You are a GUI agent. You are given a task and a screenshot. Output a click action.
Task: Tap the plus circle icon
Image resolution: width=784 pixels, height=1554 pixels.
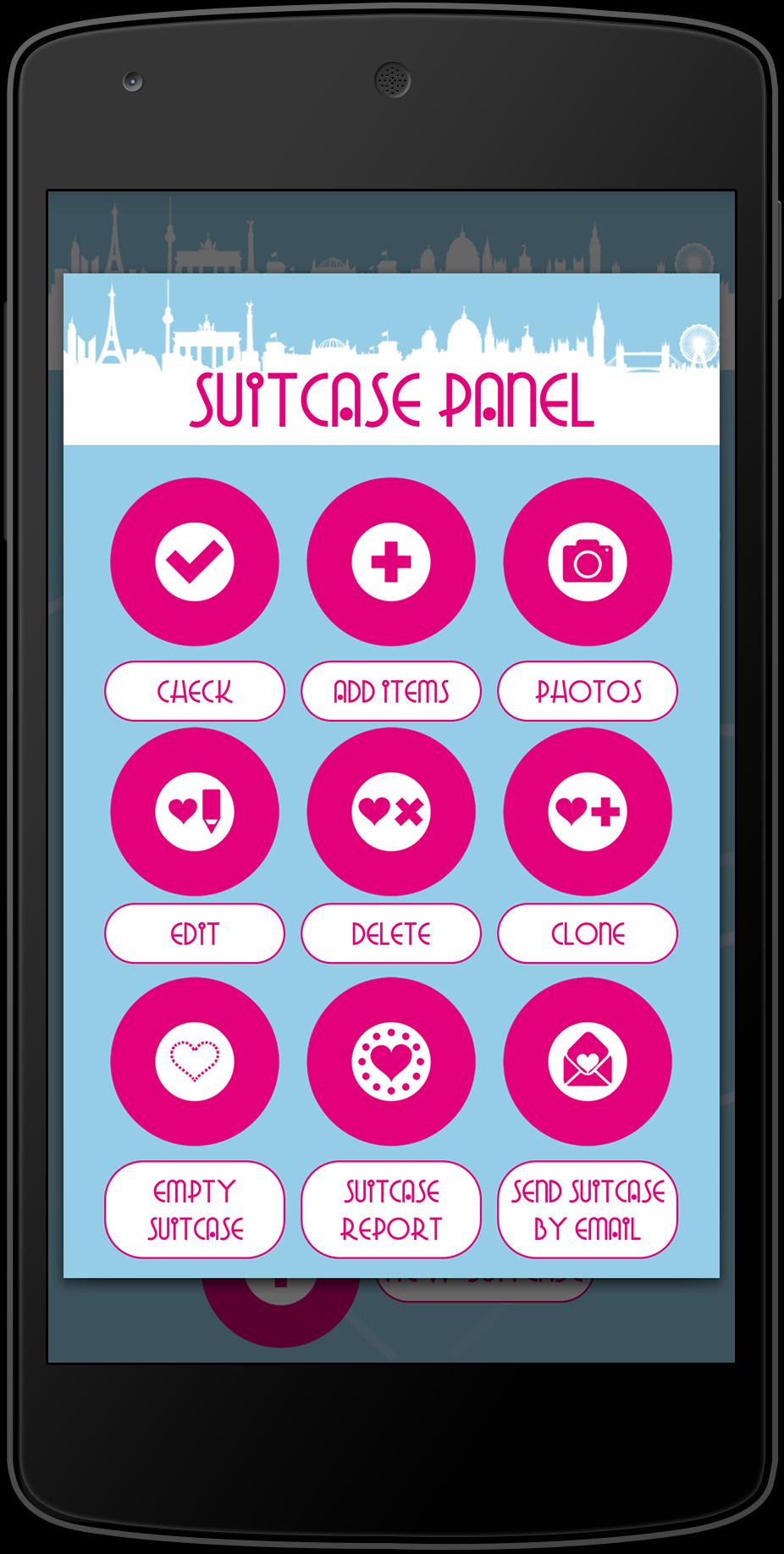click(391, 561)
